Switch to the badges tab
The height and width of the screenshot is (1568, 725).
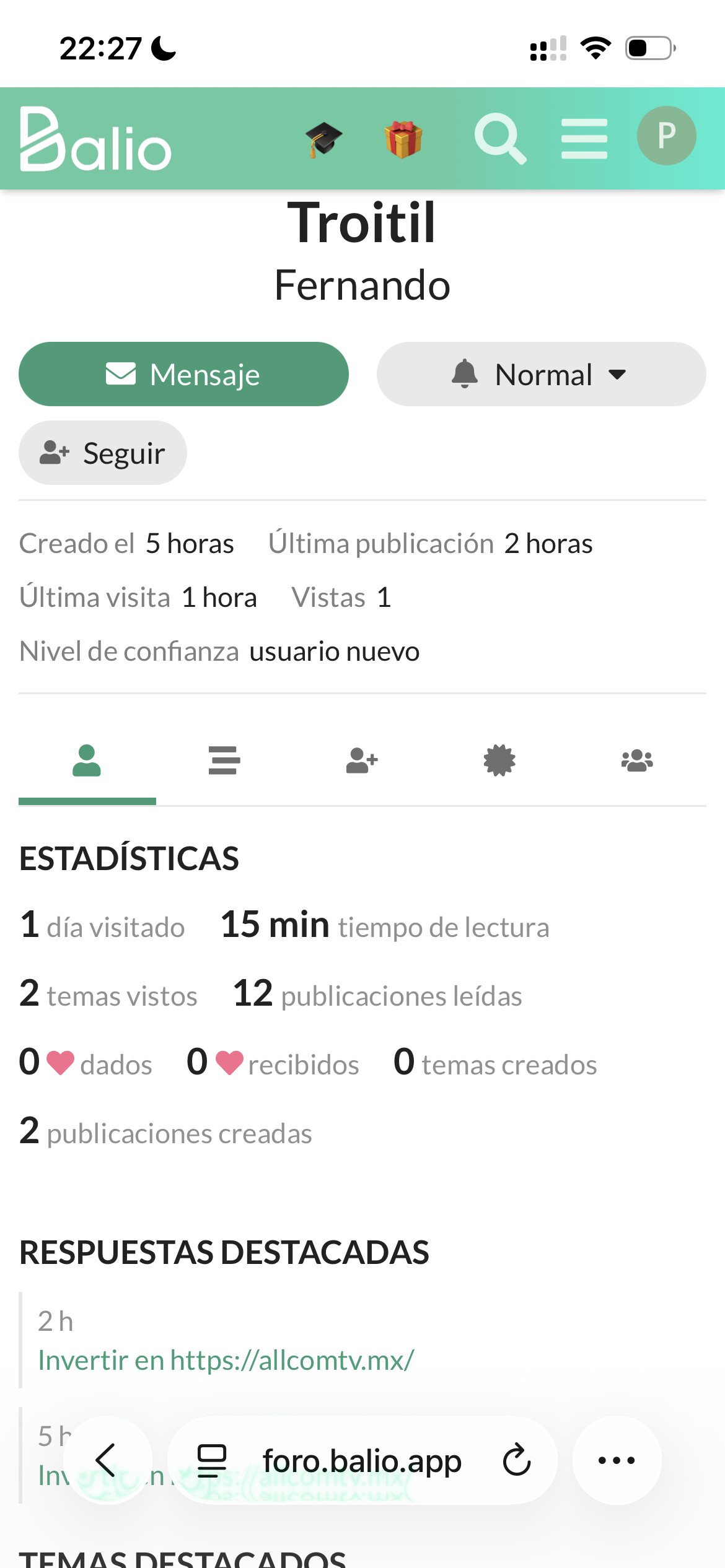[x=499, y=760]
